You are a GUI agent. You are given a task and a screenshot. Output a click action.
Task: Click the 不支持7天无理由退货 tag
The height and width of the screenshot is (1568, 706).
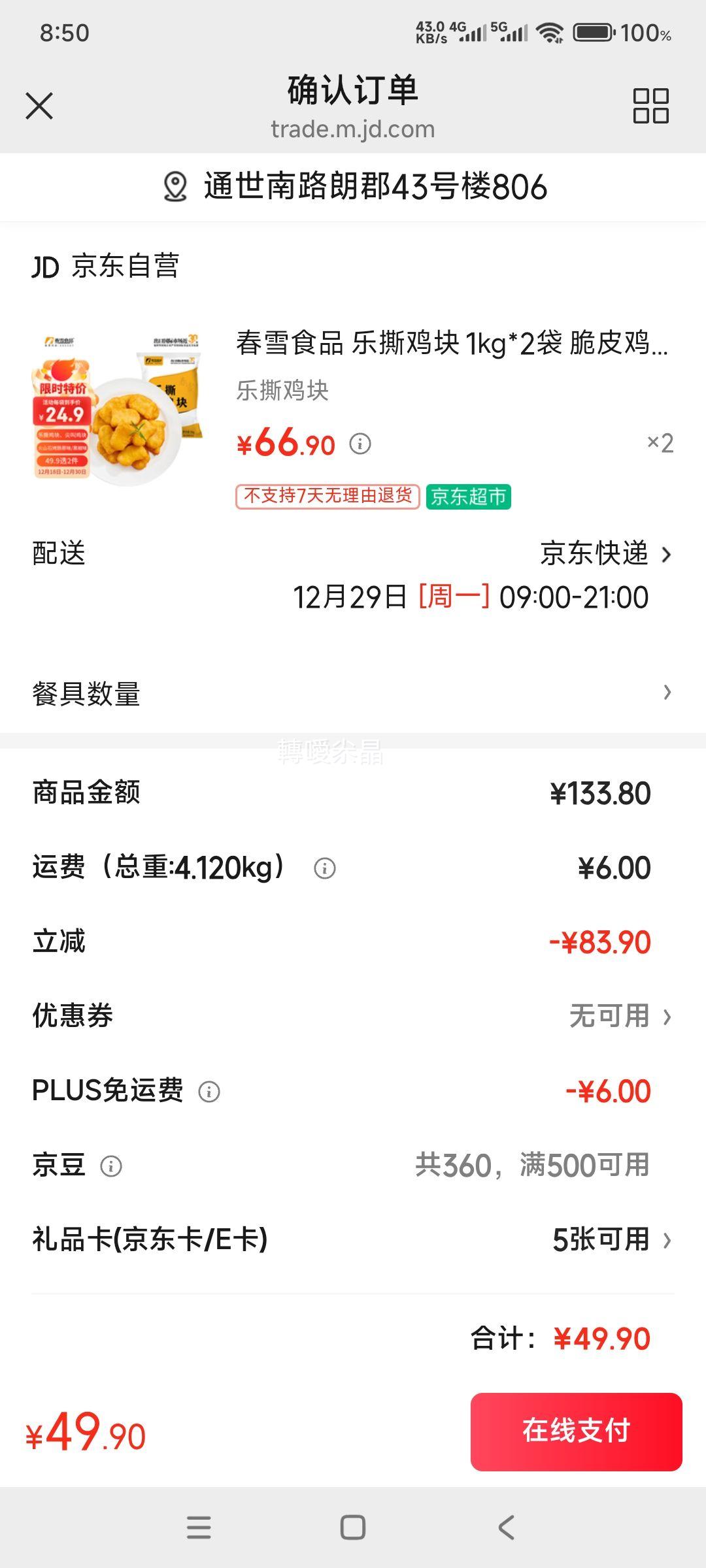pos(326,497)
